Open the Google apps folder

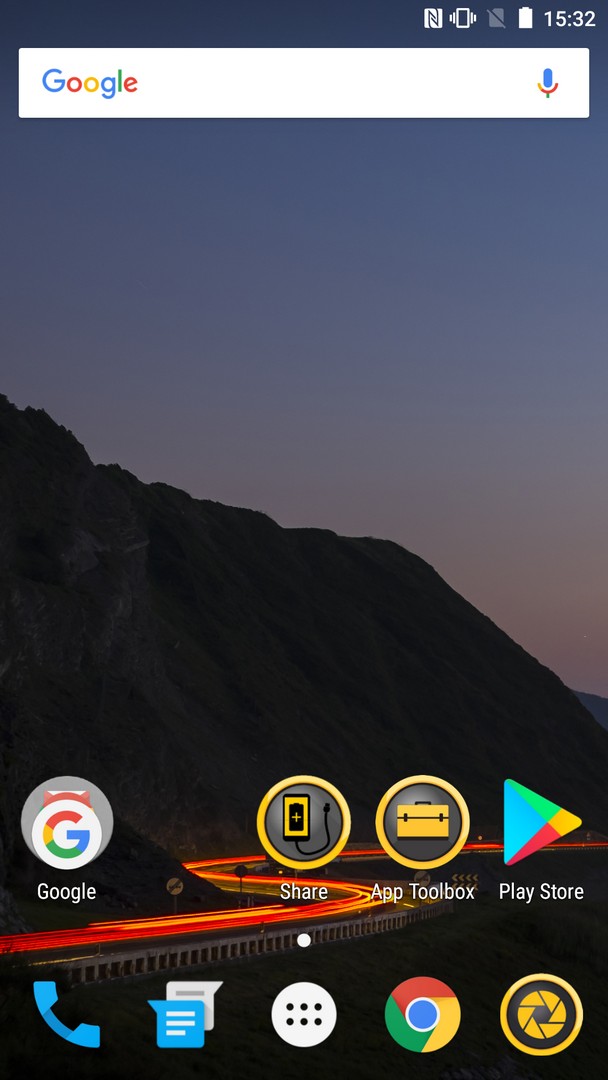pos(67,824)
